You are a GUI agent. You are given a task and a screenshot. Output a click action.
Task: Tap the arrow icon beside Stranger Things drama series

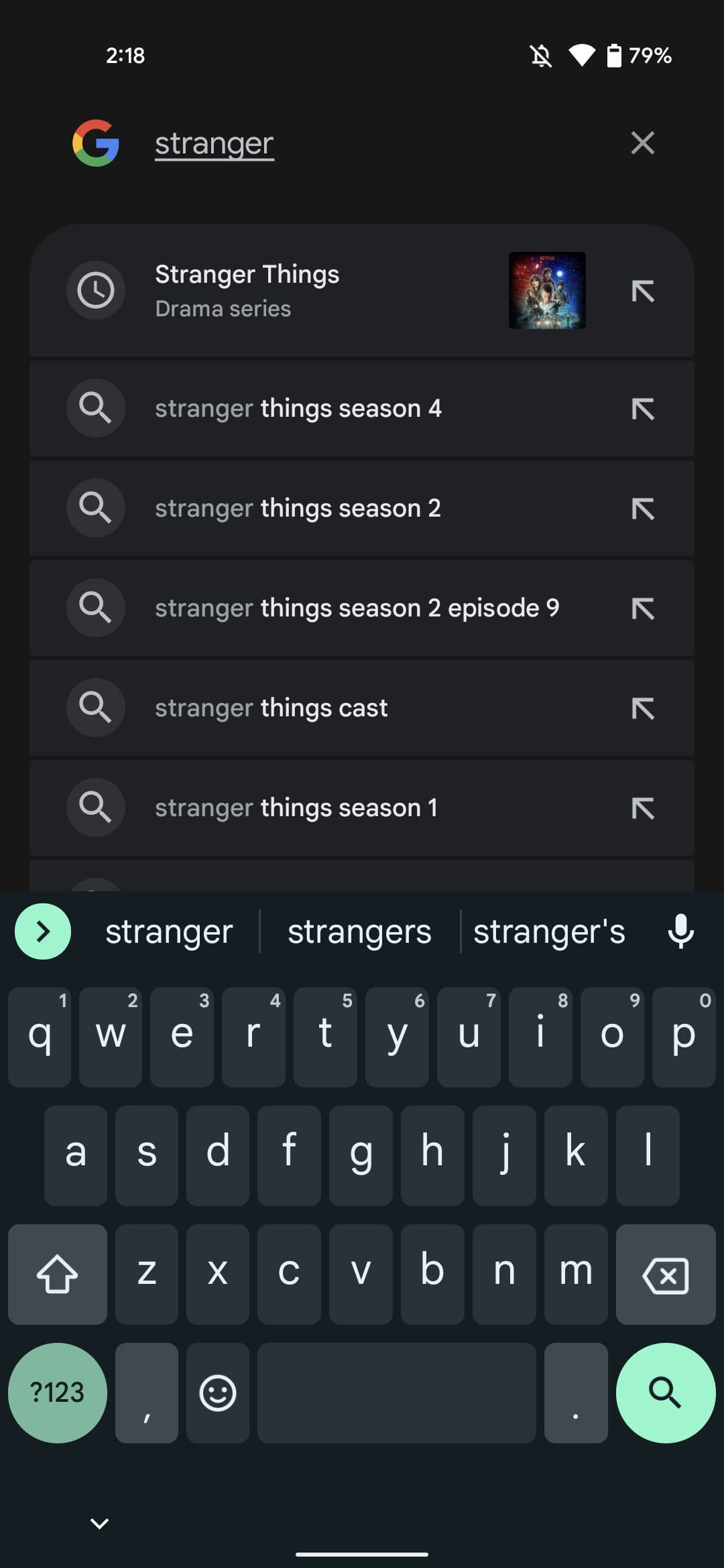pos(642,290)
